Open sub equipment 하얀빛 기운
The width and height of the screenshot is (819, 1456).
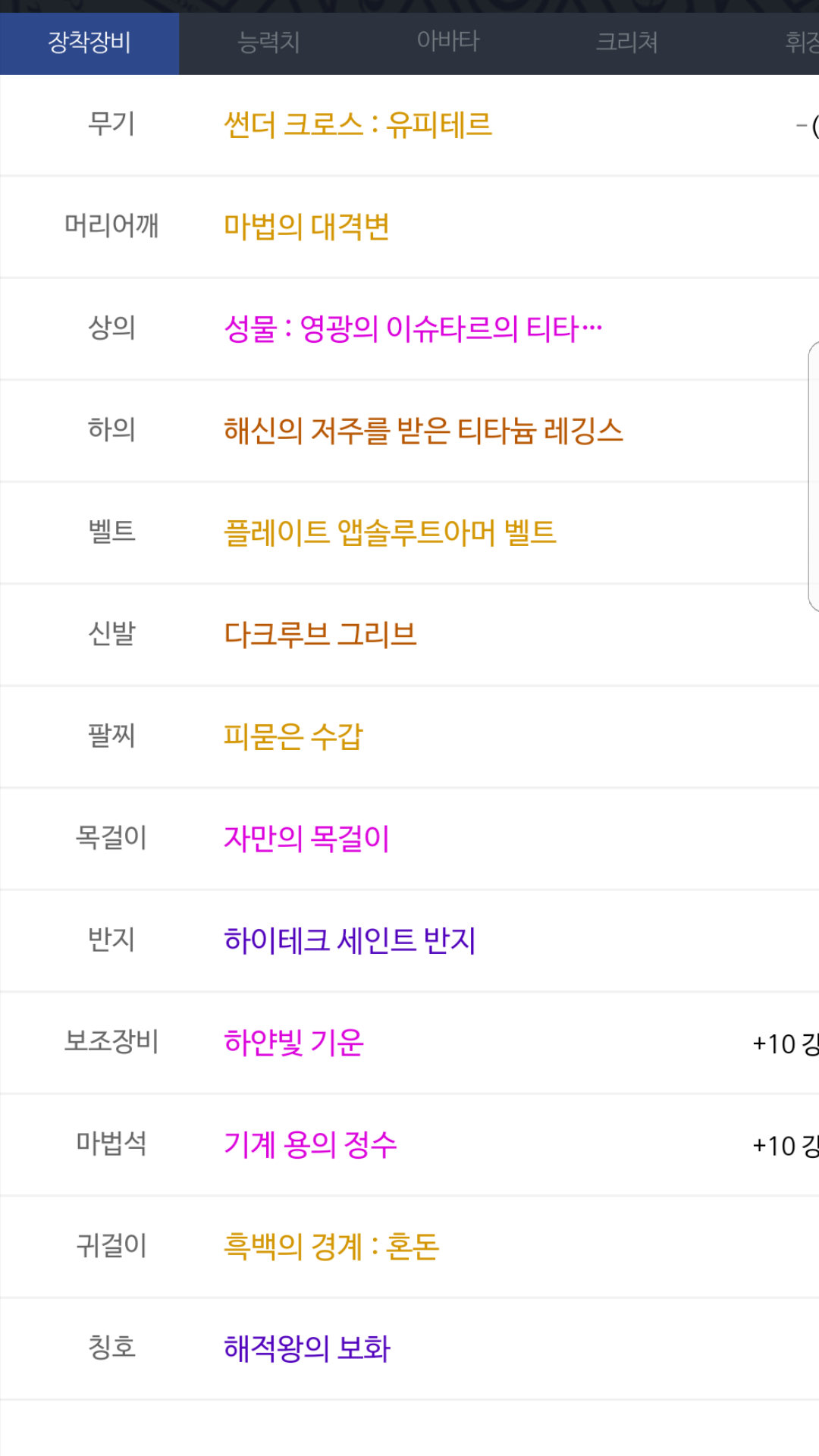coord(293,1042)
